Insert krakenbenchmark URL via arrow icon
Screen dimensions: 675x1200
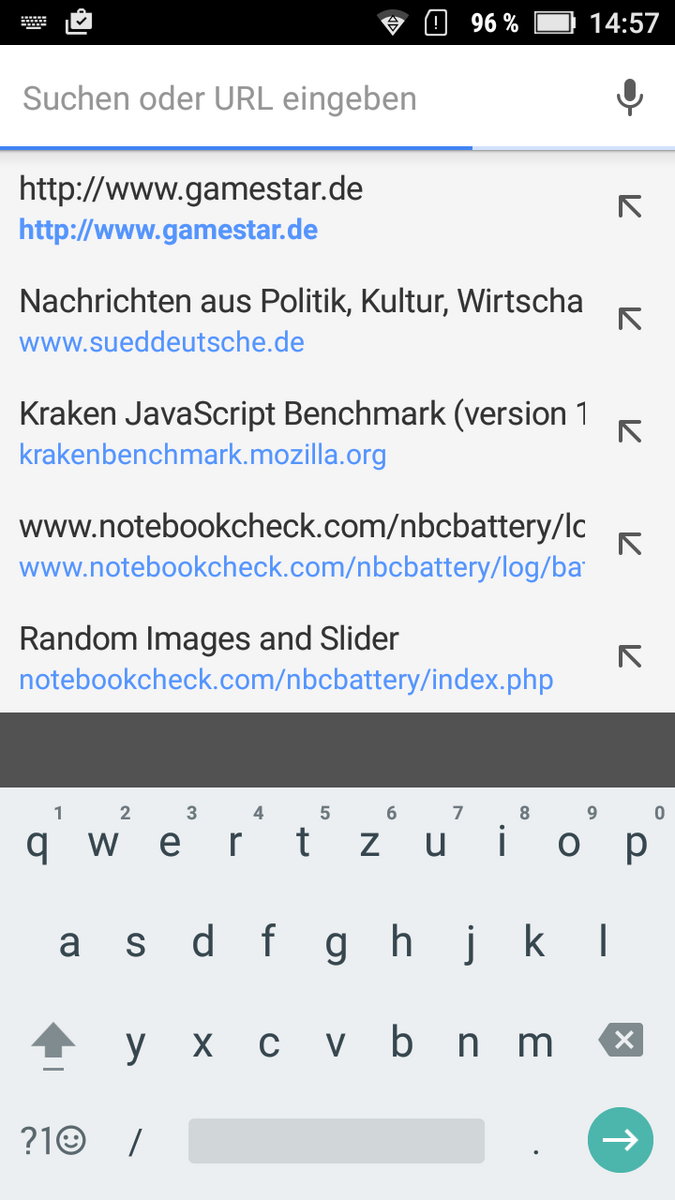[x=629, y=432]
